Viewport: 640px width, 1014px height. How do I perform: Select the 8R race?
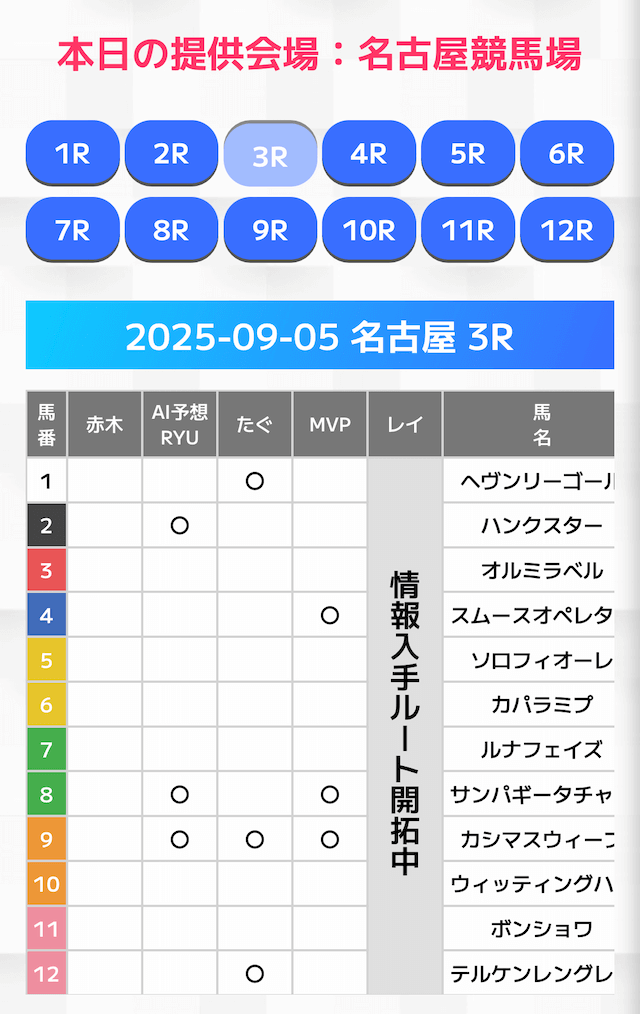171,229
